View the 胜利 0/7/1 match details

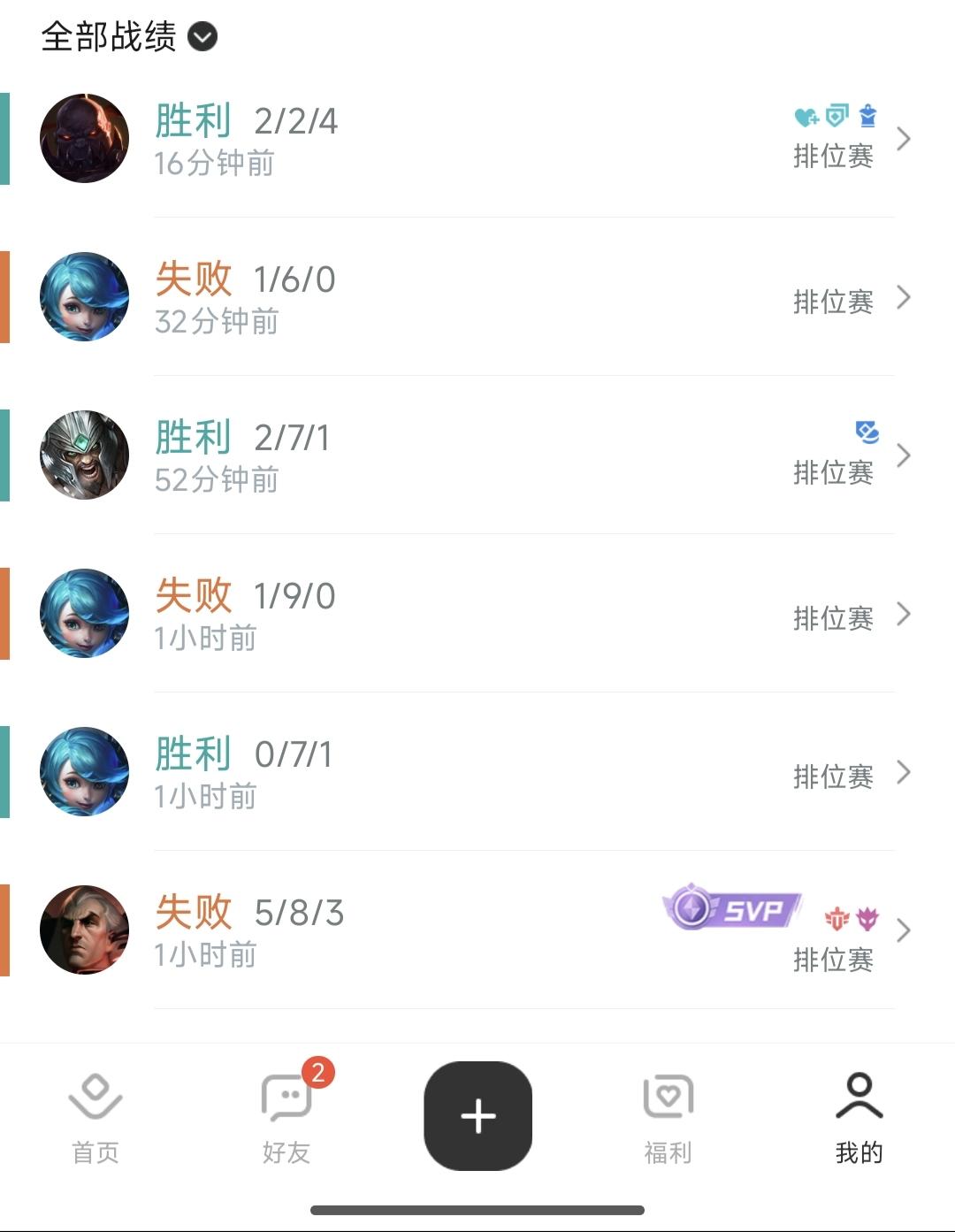tap(477, 773)
